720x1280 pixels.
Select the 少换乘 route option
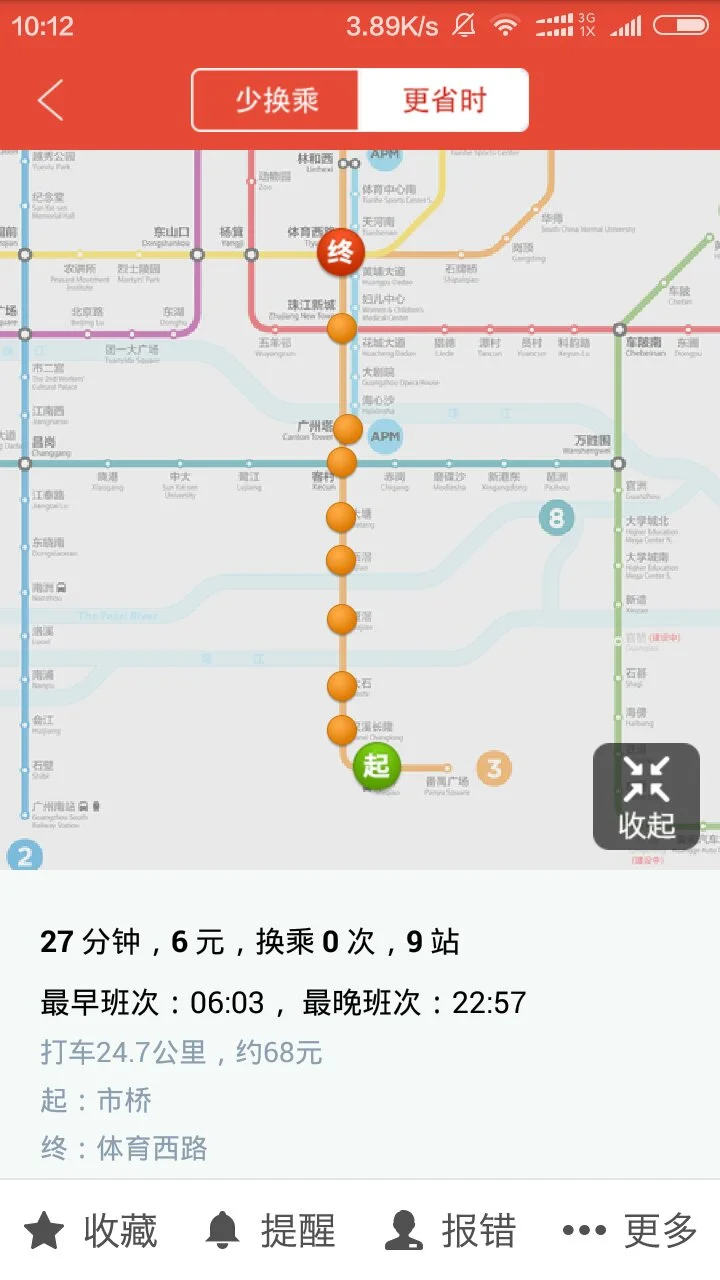pyautogui.click(x=274, y=99)
